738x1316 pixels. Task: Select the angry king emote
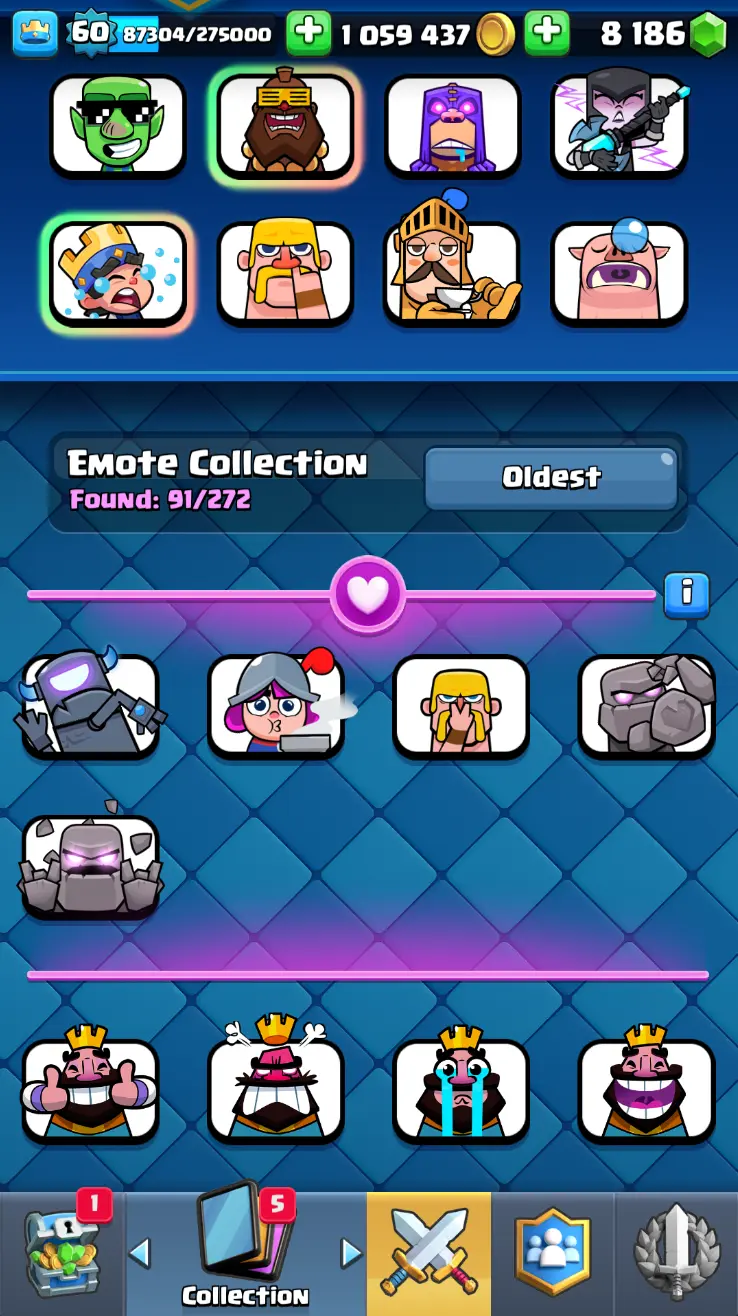[276, 1090]
